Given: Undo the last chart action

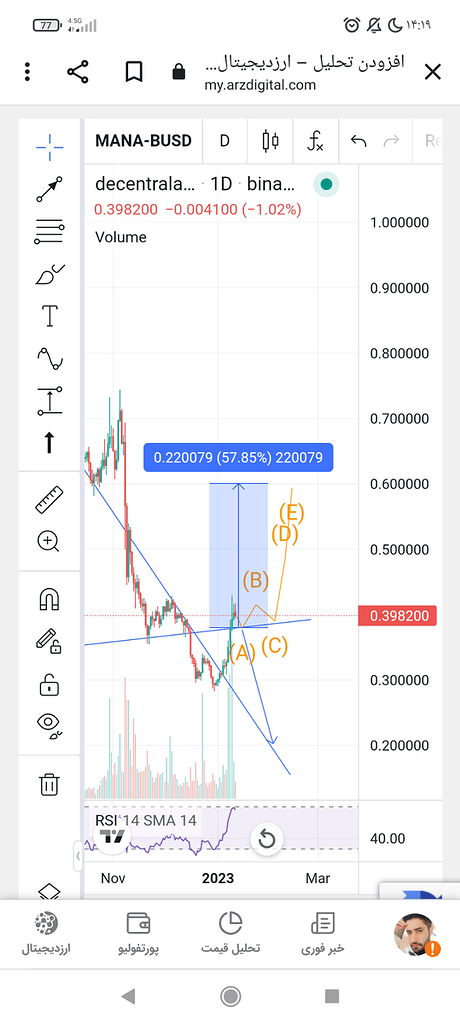Looking at the screenshot, I should 358,140.
